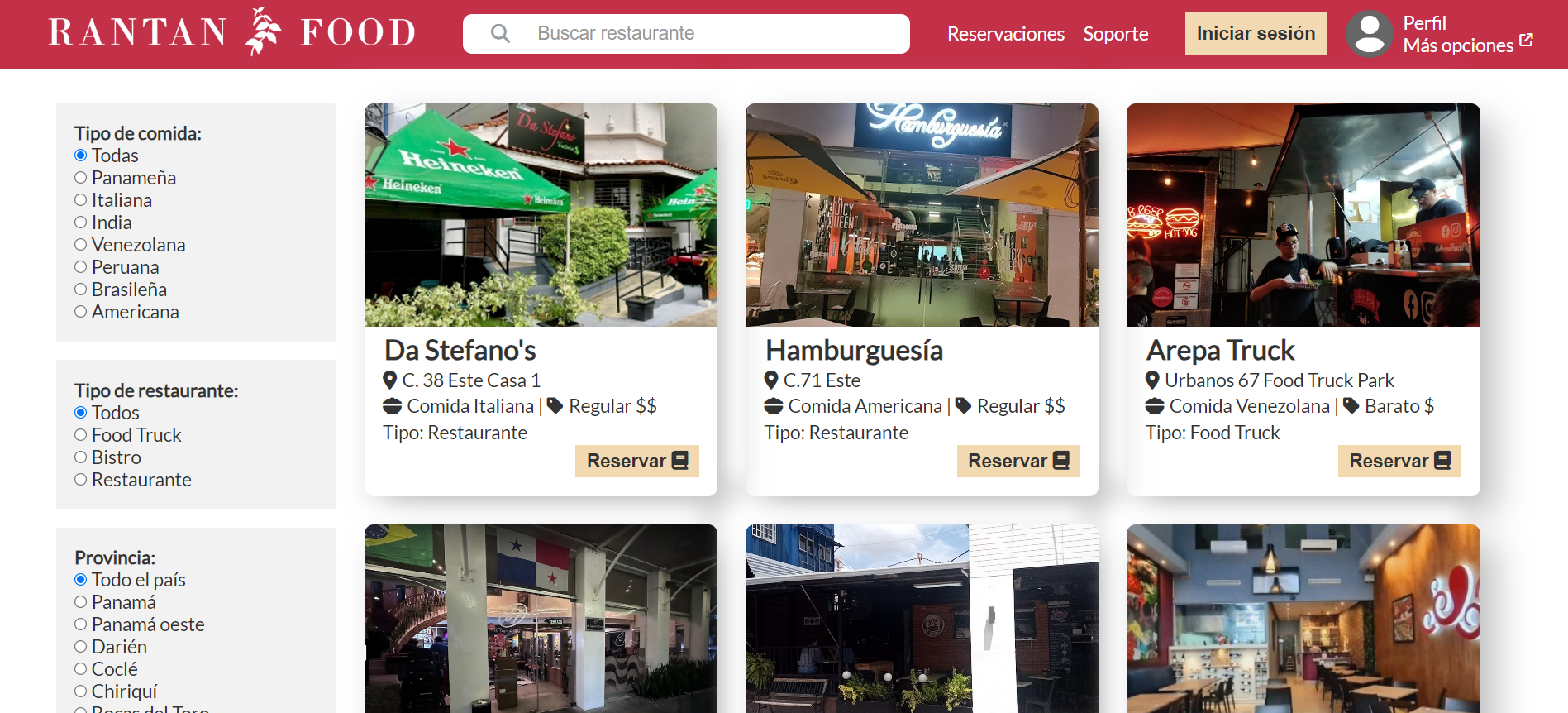
Task: Select the Americana radio option
Action: (x=81, y=312)
